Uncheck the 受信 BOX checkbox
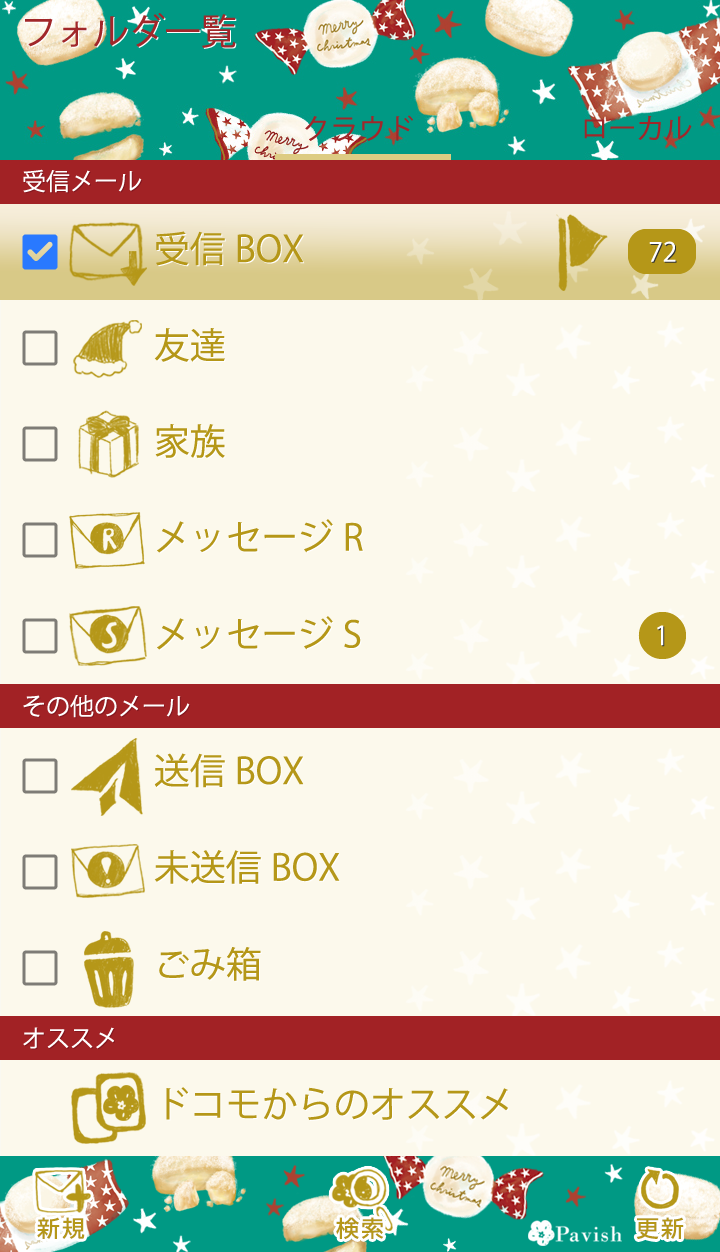This screenshot has width=720, height=1252. (x=40, y=252)
